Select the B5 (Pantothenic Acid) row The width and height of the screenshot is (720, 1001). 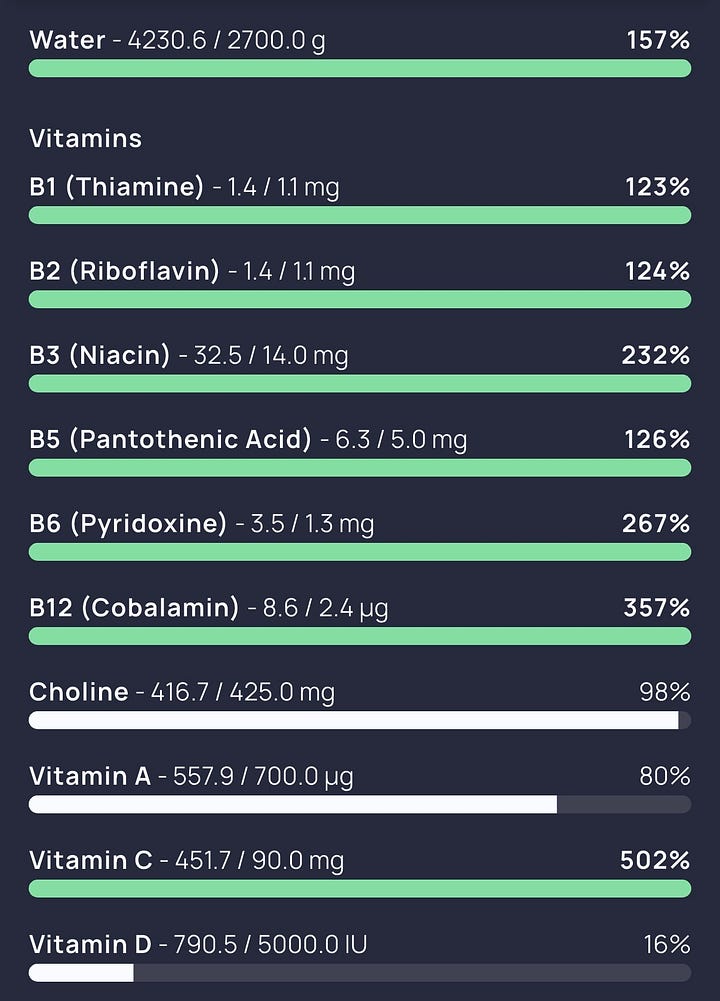pos(360,451)
